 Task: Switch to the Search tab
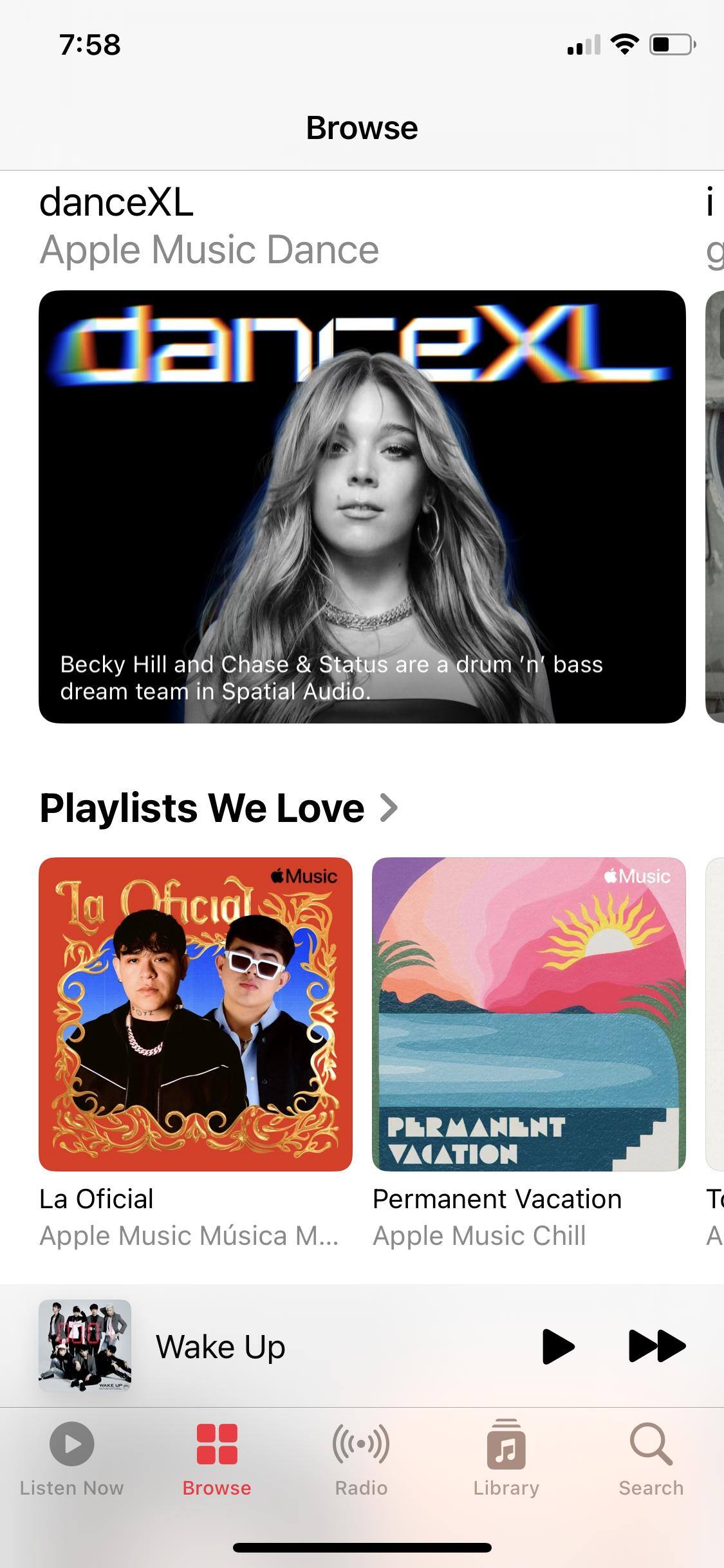point(651,1459)
